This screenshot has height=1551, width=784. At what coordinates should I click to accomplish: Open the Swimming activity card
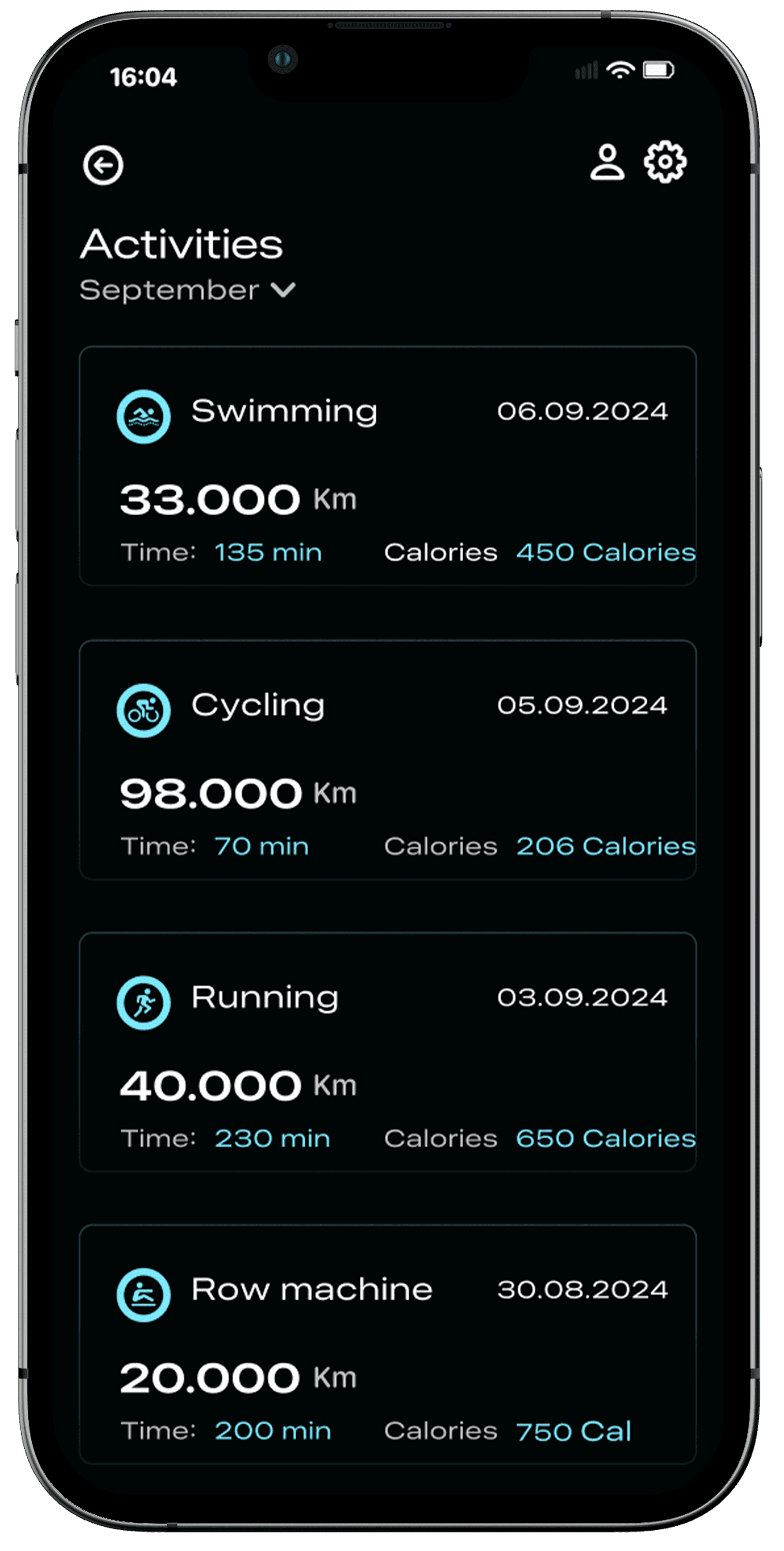coord(387,465)
